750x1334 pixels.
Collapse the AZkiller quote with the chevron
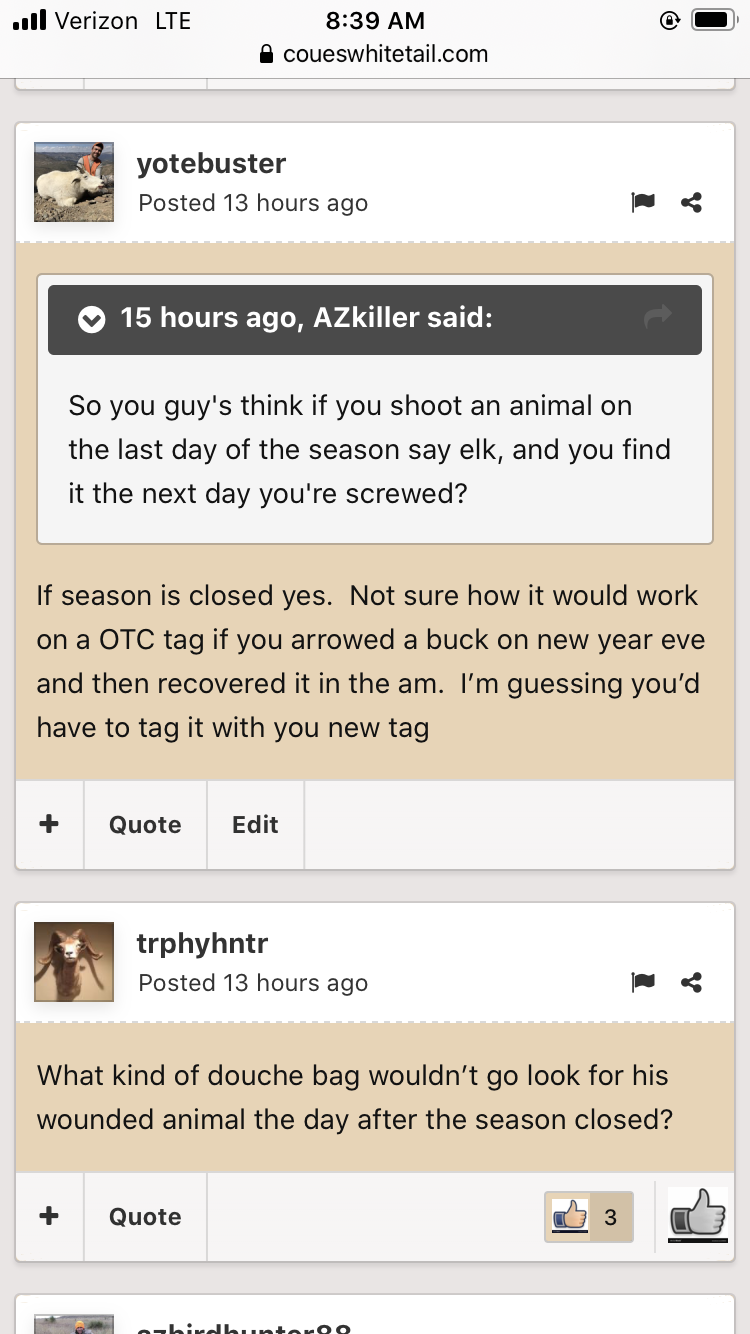(92, 319)
